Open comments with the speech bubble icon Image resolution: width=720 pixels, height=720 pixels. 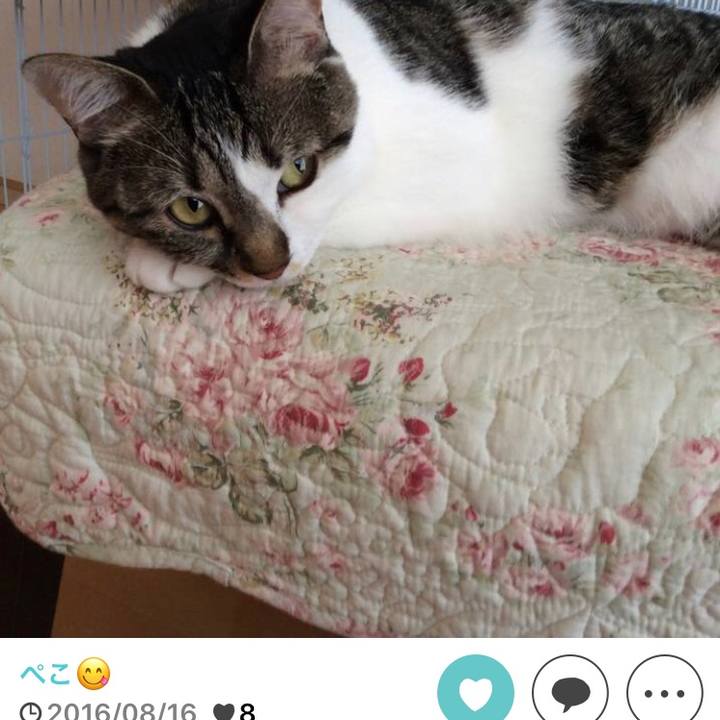(x=570, y=691)
